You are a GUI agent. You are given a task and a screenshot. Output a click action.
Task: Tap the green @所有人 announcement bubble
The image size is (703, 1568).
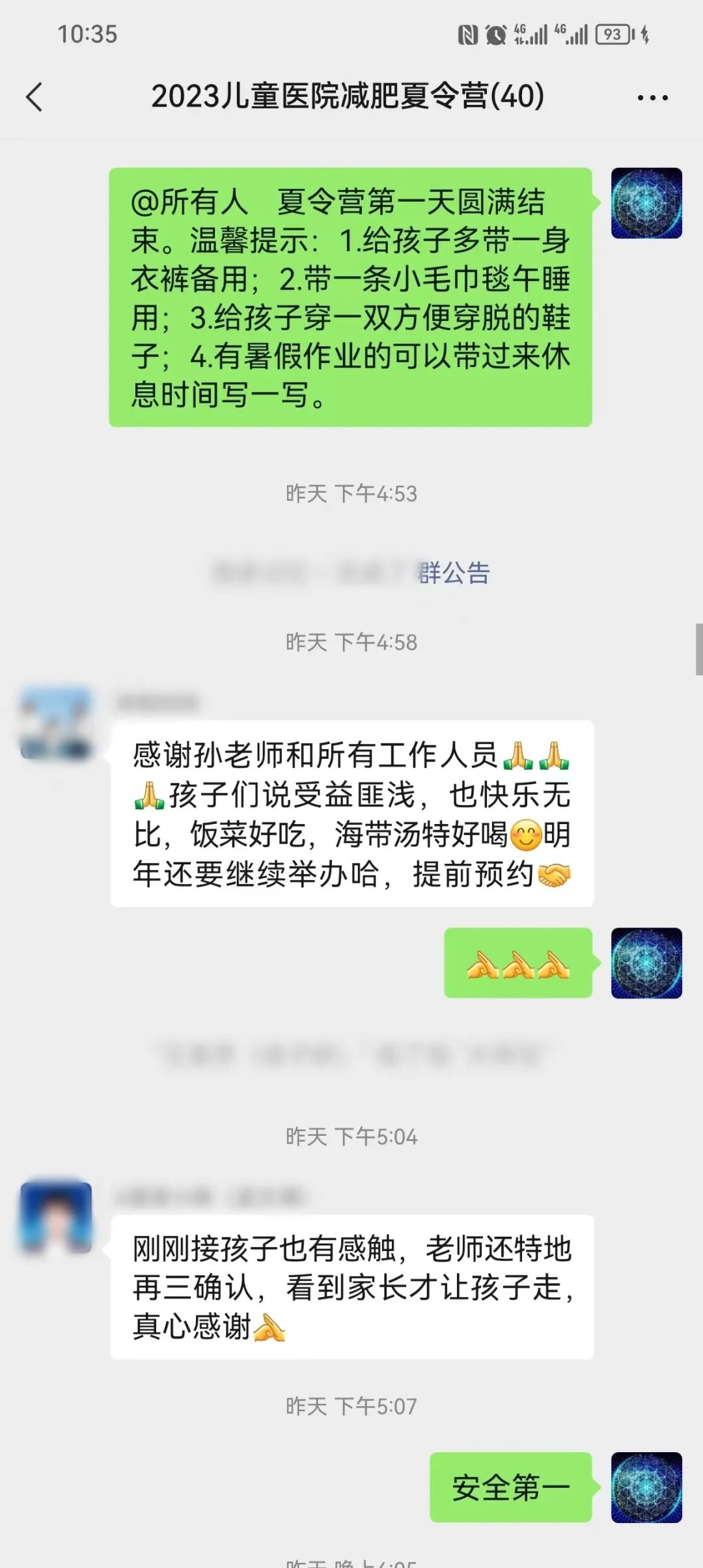(351, 296)
